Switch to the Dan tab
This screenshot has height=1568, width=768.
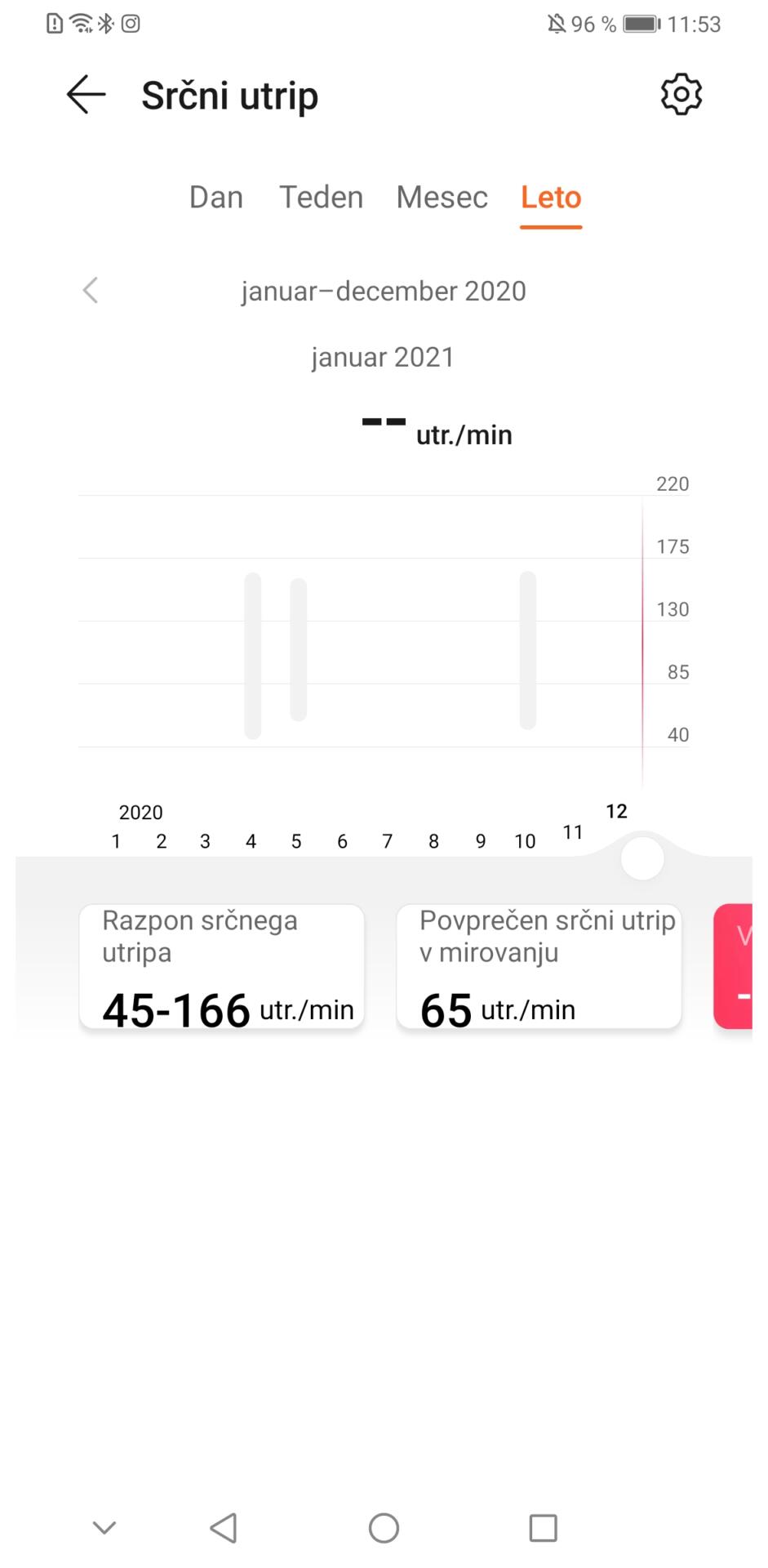[216, 198]
